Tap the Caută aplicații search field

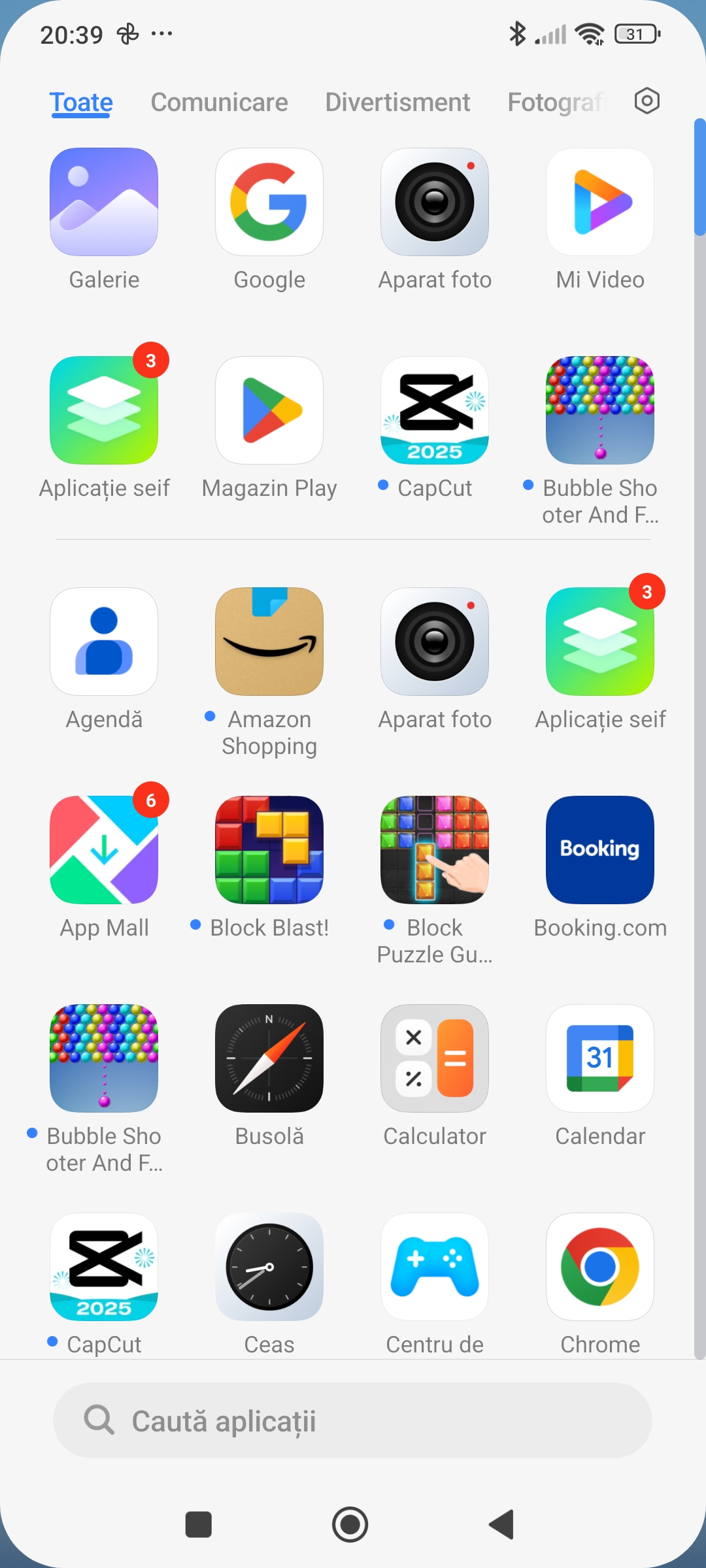coord(353,1420)
